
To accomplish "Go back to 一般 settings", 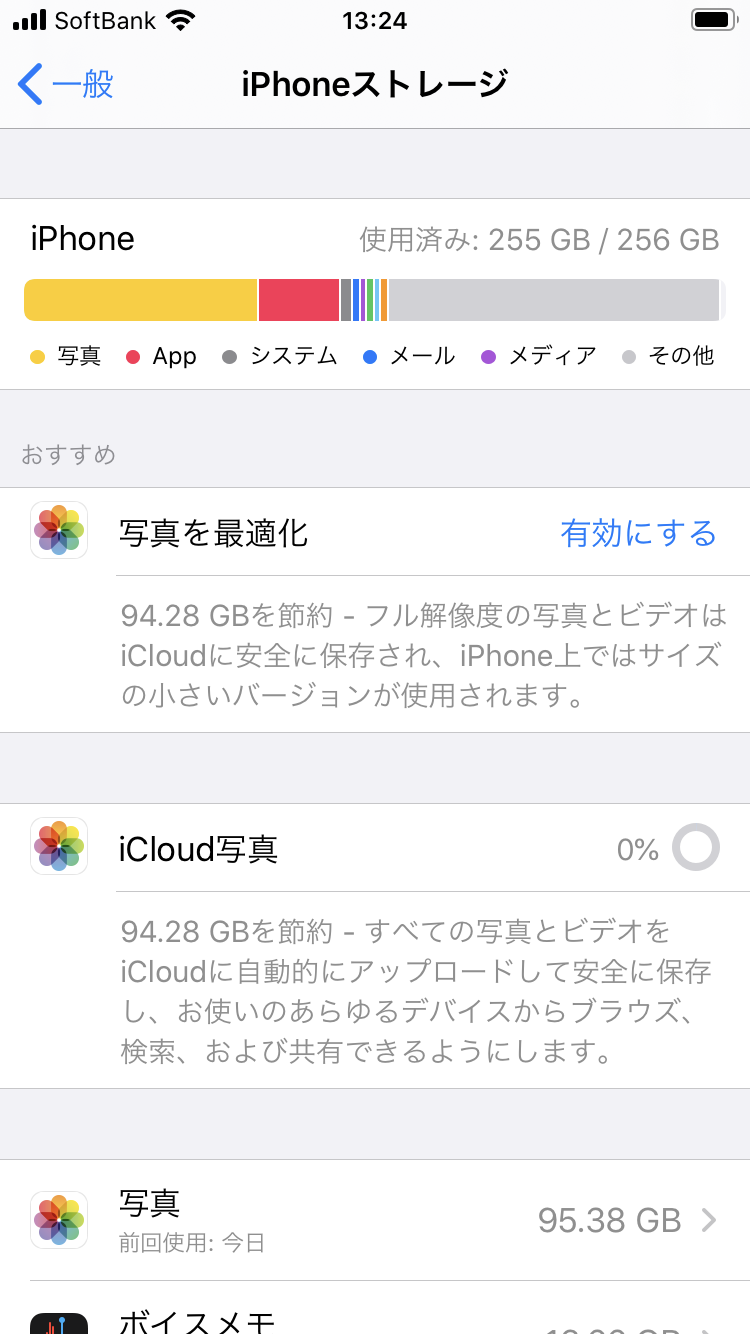I will (66, 84).
